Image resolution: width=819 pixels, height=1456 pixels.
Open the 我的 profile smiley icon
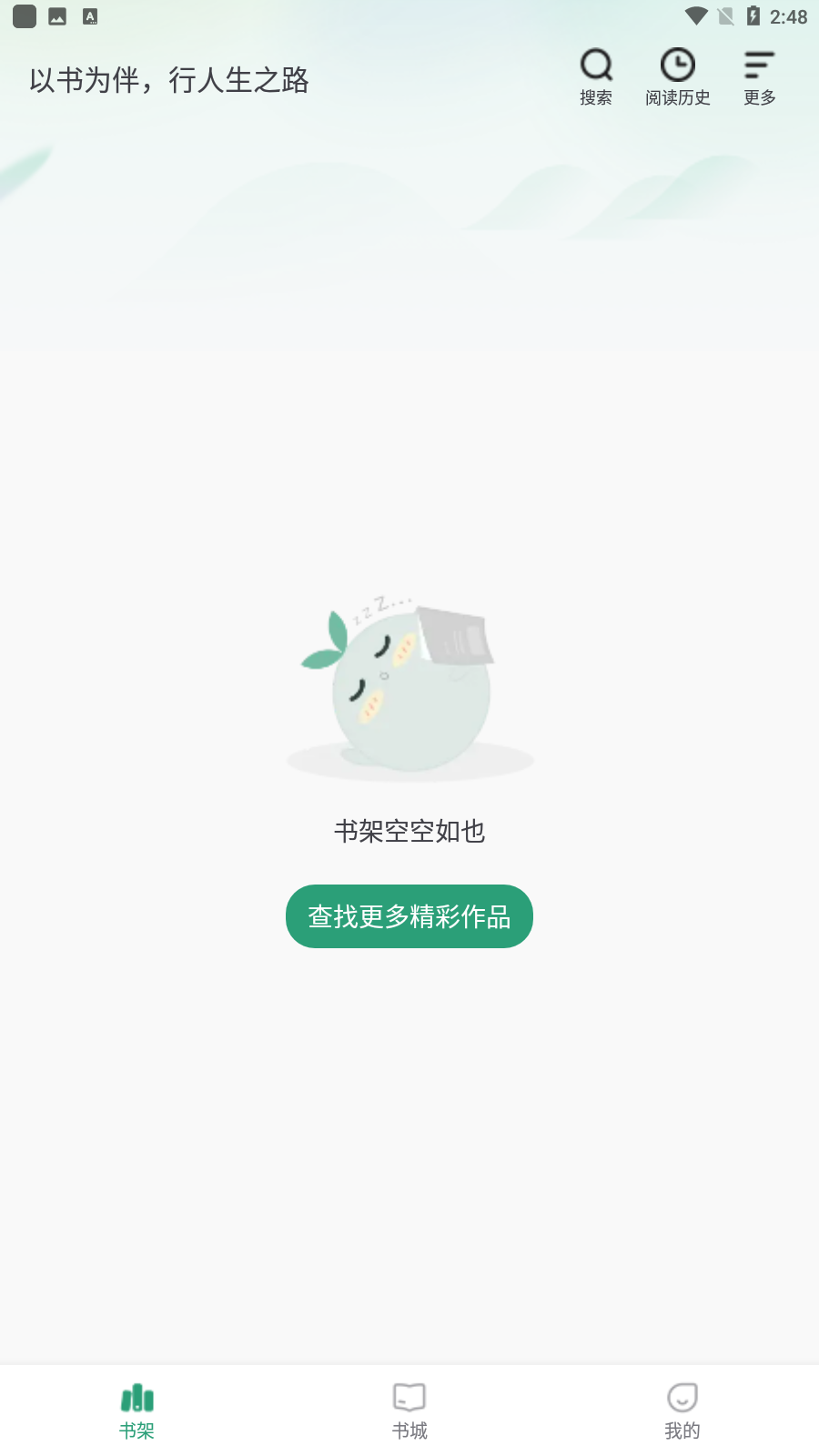coord(682,1394)
